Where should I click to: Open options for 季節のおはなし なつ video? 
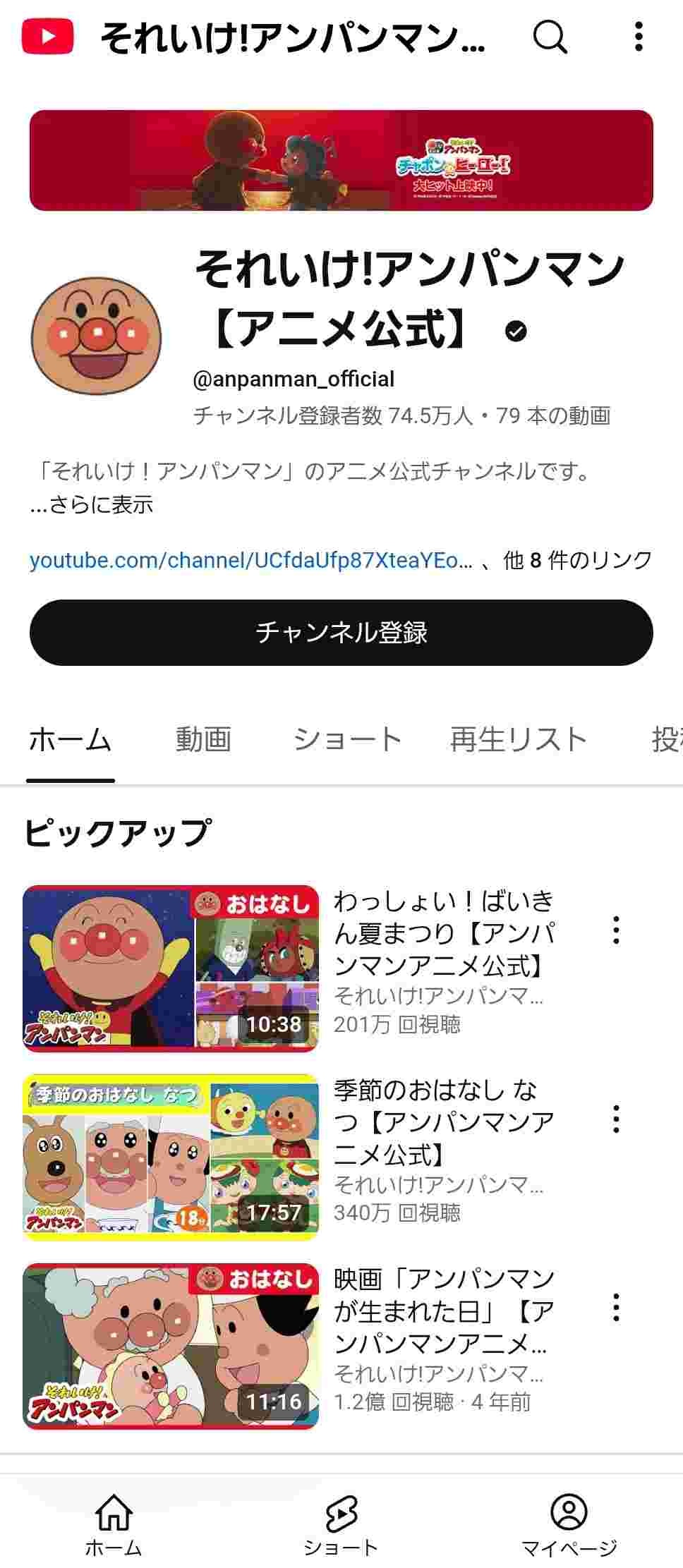tap(616, 1119)
